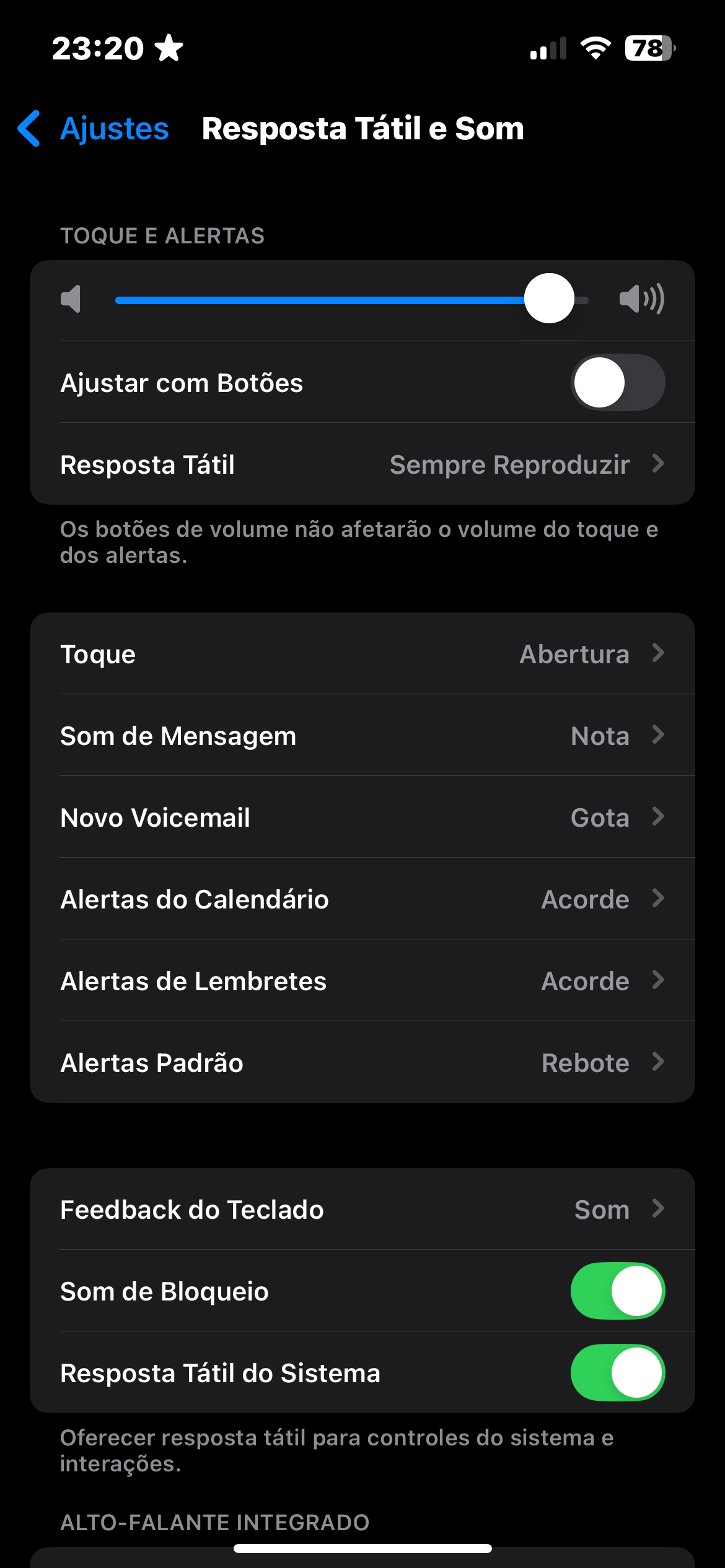Choose sound for Alertas Padrão
This screenshot has width=725, height=1568.
pos(362,1063)
